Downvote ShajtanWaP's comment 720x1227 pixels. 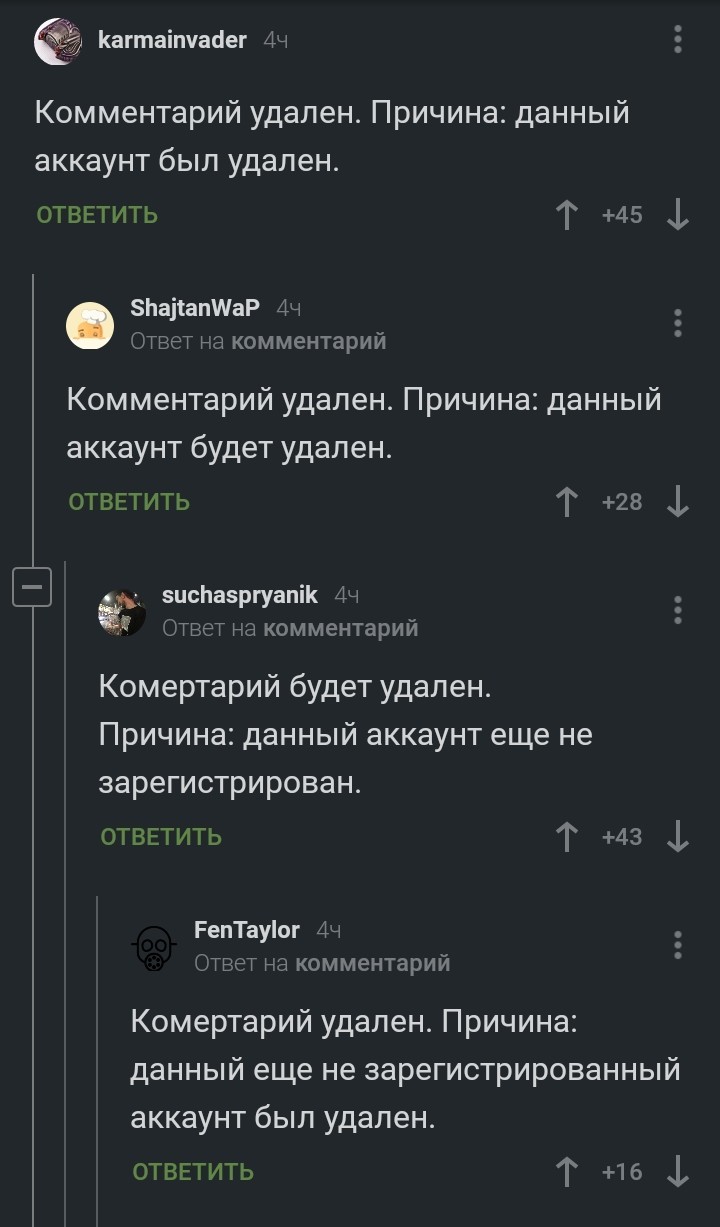(678, 502)
